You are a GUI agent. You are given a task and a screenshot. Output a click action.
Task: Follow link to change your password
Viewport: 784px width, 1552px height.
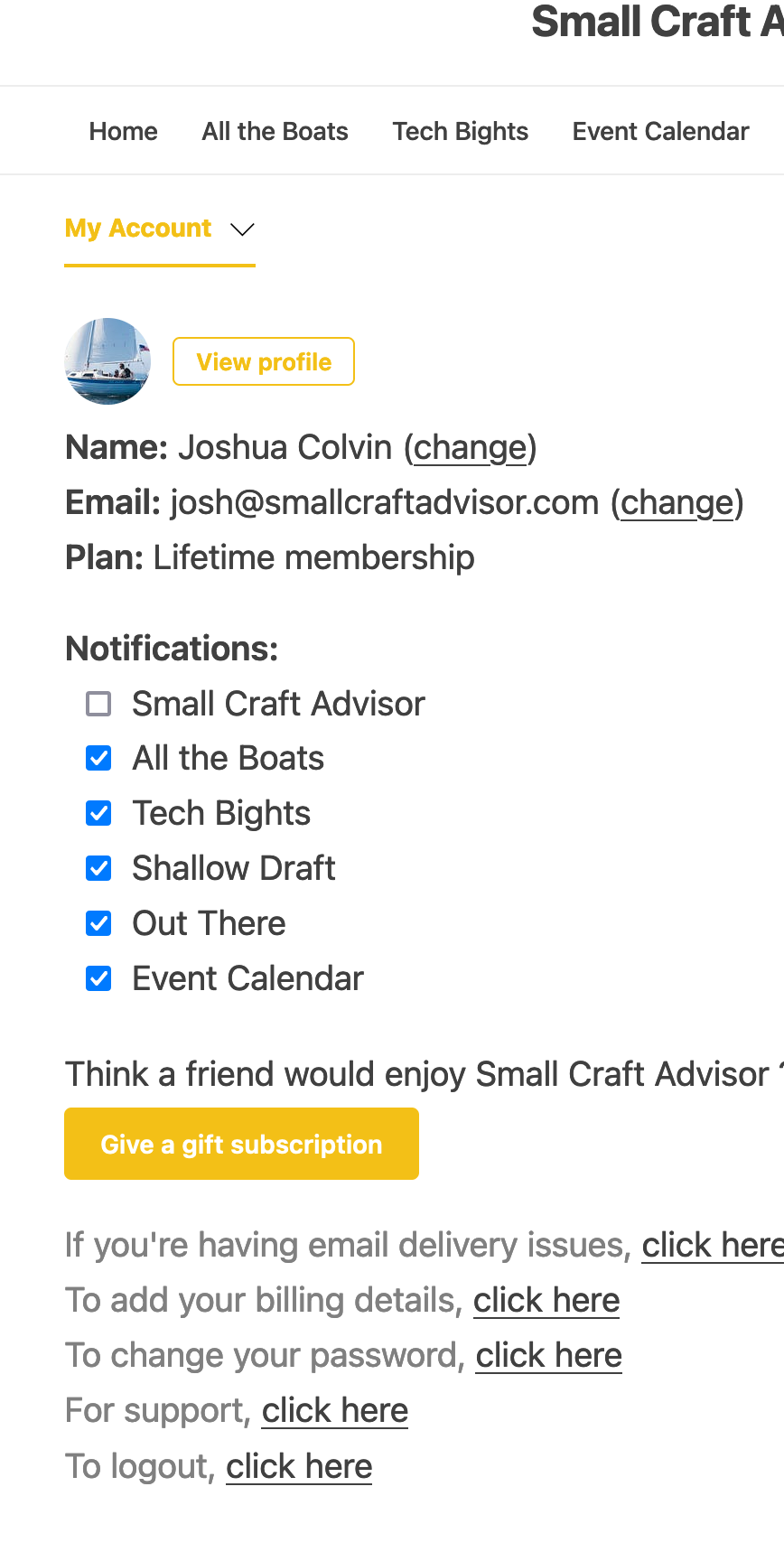coord(549,1356)
